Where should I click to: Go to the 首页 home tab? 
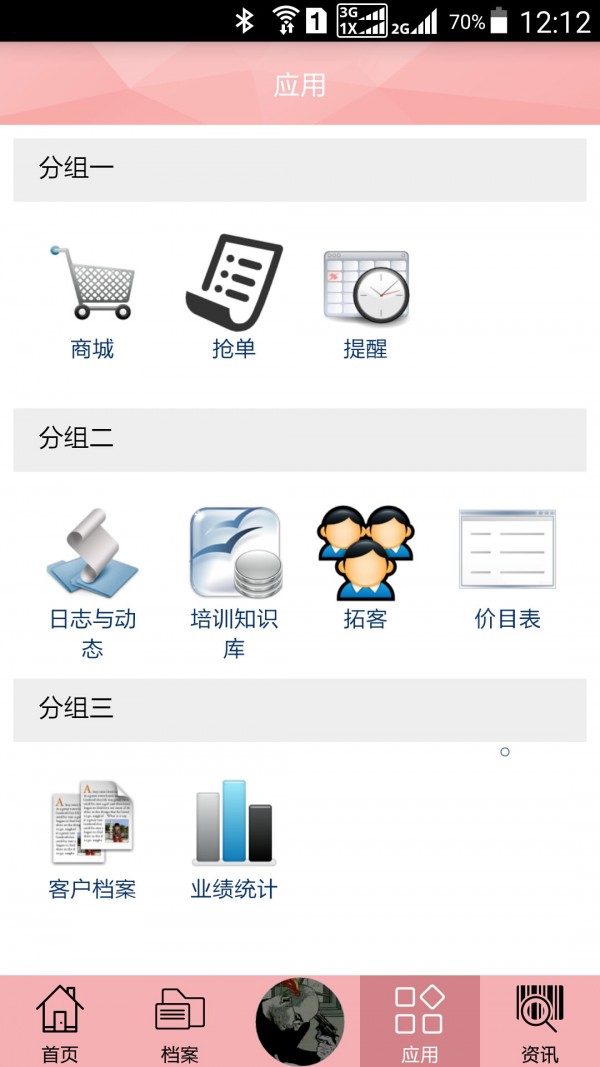coord(60,1021)
